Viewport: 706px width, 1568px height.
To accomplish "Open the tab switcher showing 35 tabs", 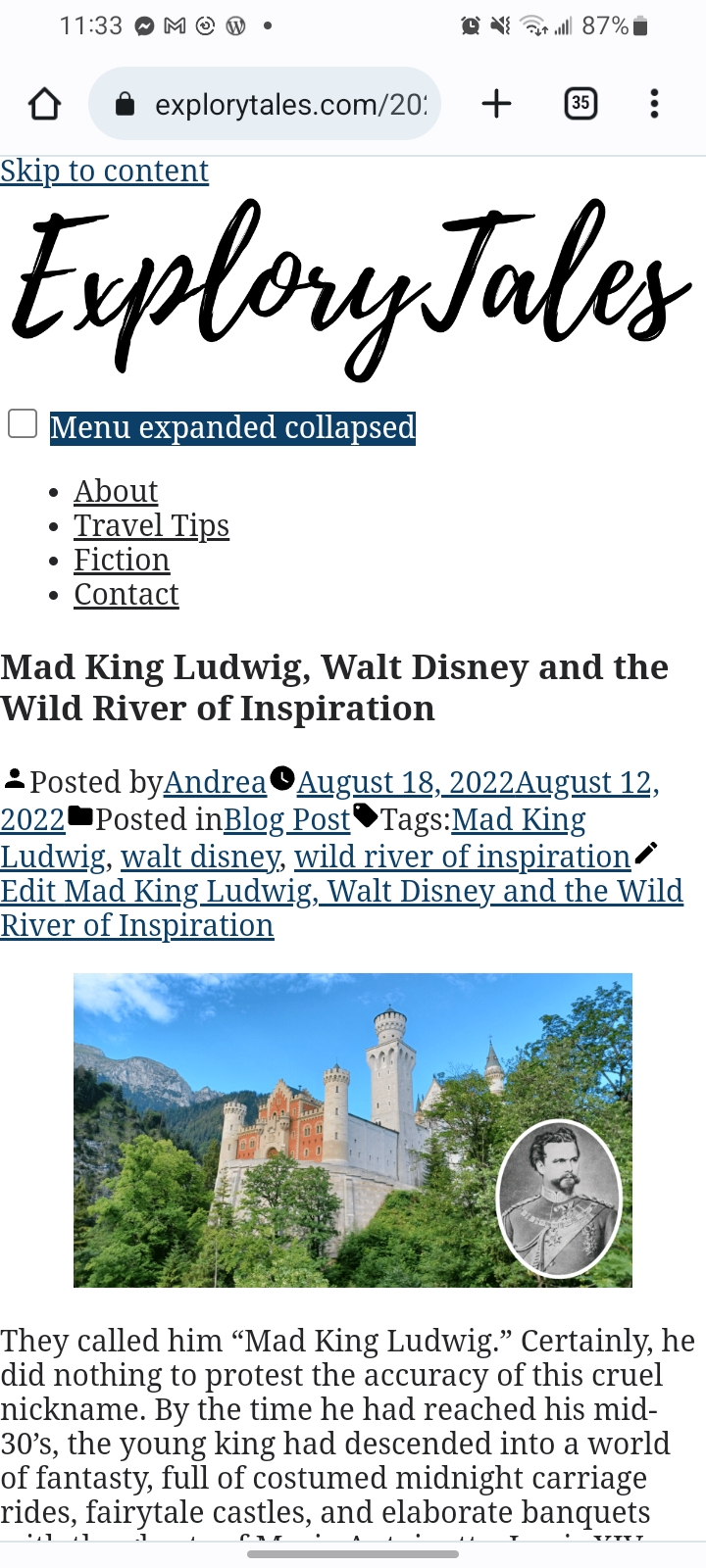I will (x=580, y=104).
